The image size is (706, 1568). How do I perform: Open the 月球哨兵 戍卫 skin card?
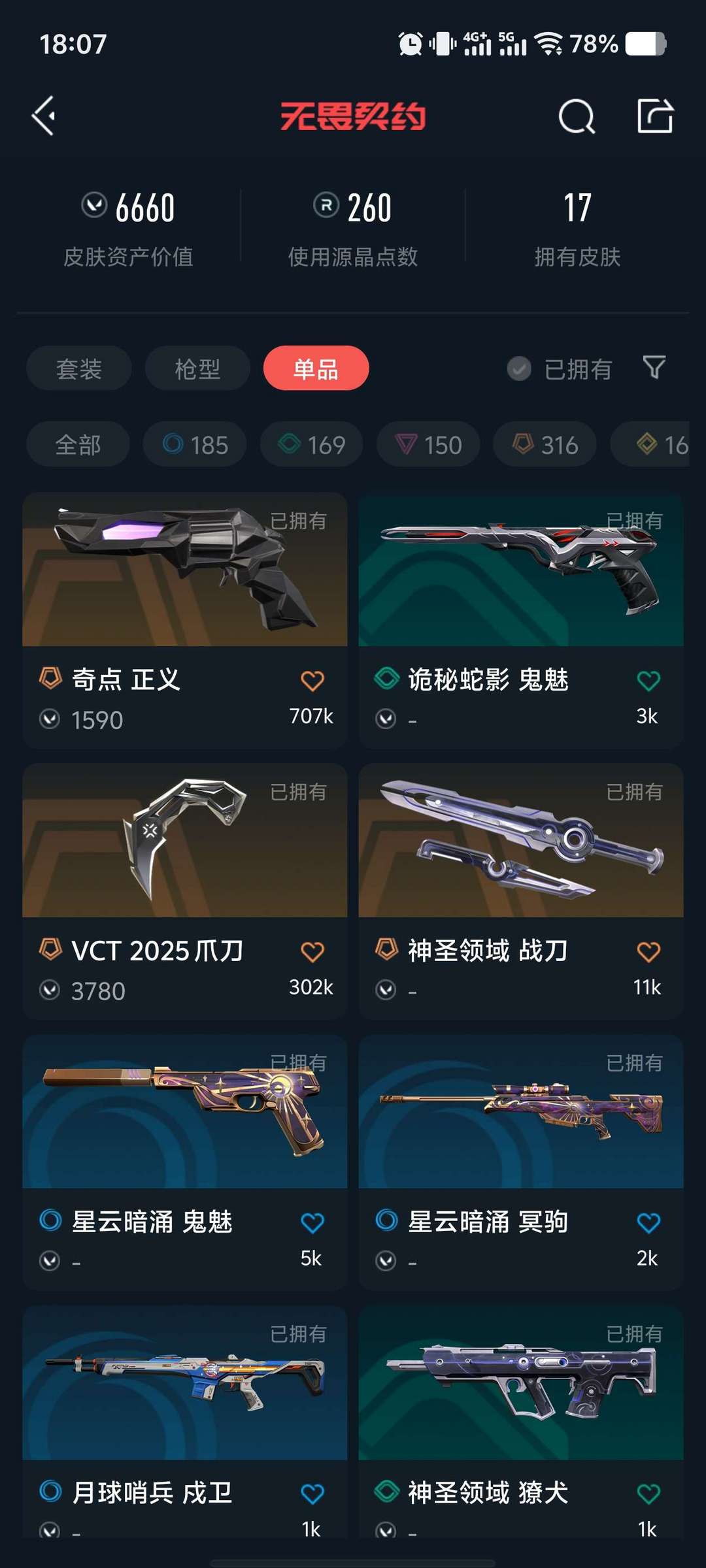185,1422
